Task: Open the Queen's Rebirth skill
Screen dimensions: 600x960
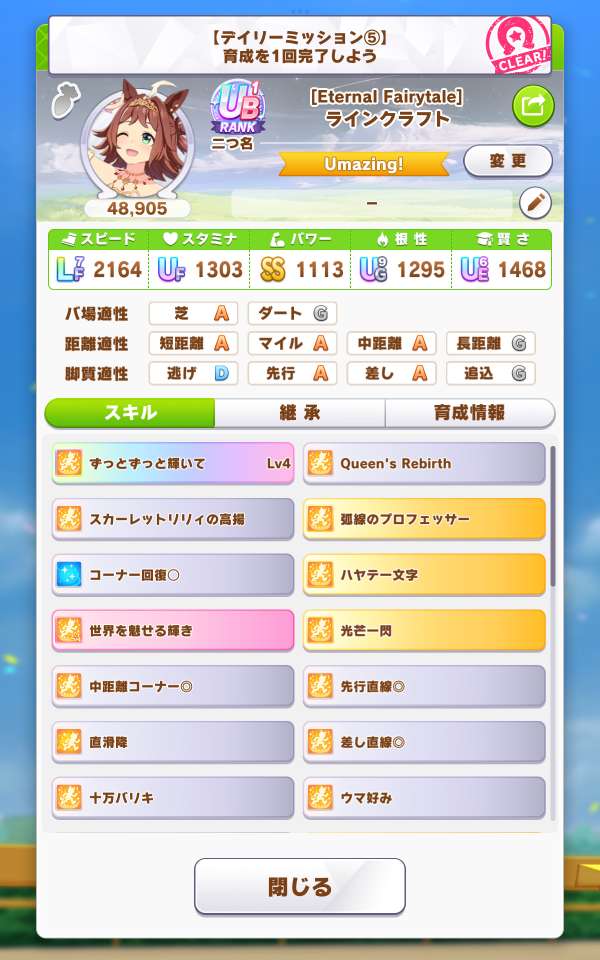Action: click(x=424, y=463)
